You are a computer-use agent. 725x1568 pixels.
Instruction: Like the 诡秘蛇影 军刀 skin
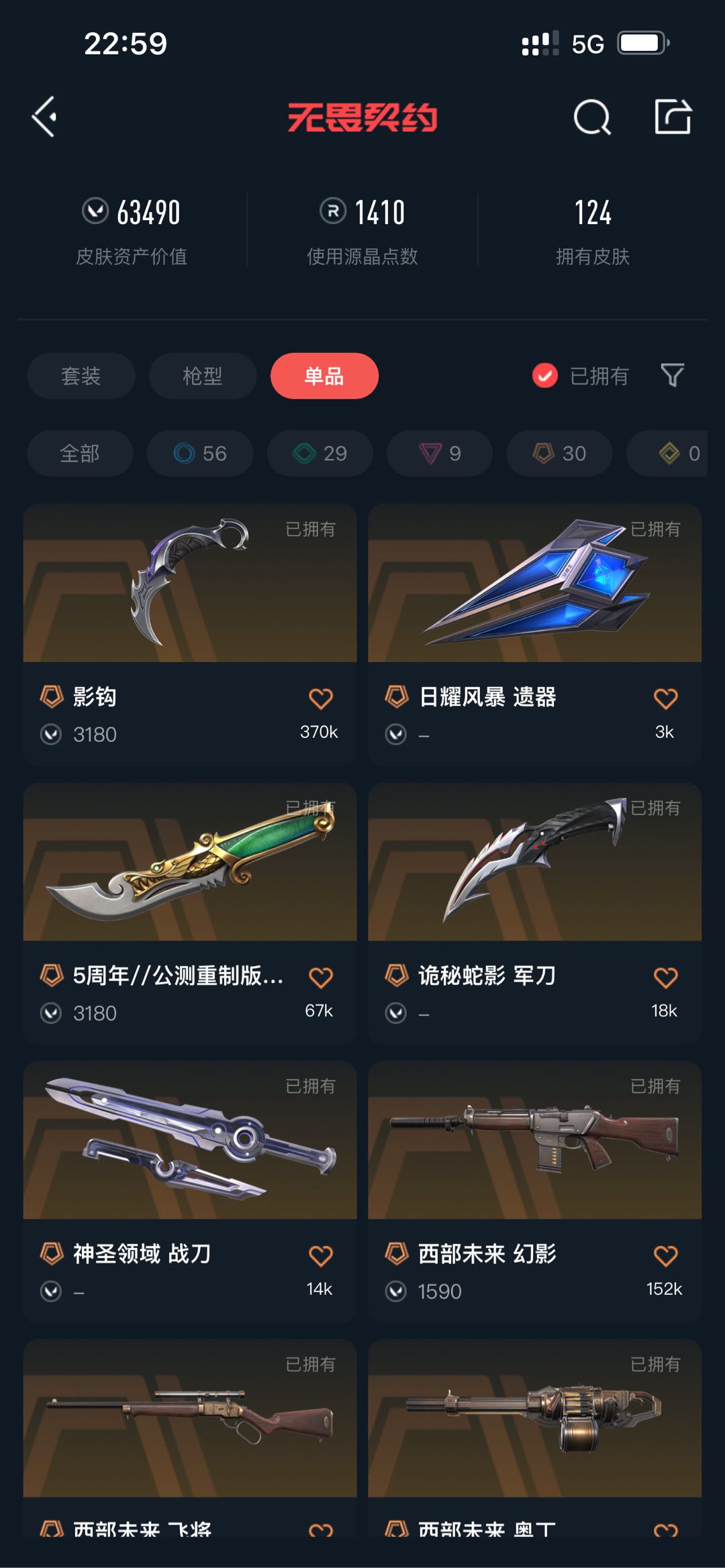tap(665, 977)
